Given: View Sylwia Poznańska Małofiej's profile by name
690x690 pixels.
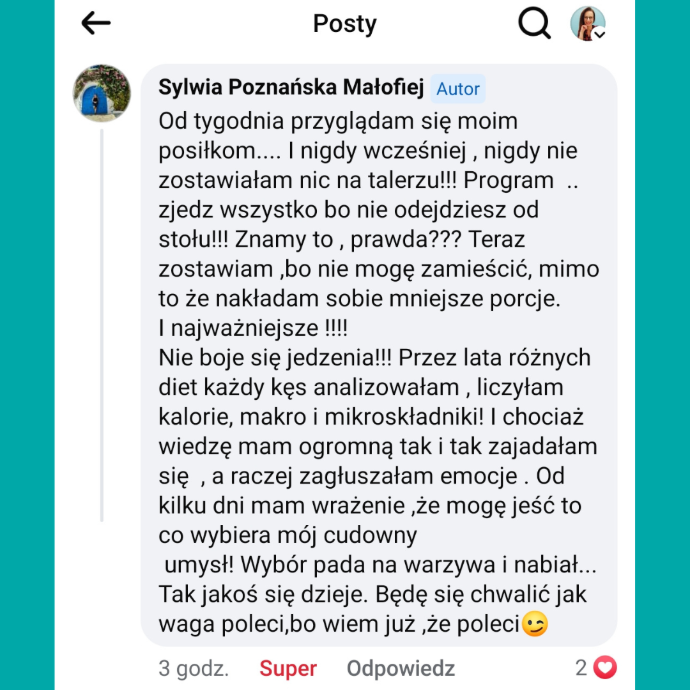Looking at the screenshot, I should (291, 88).
